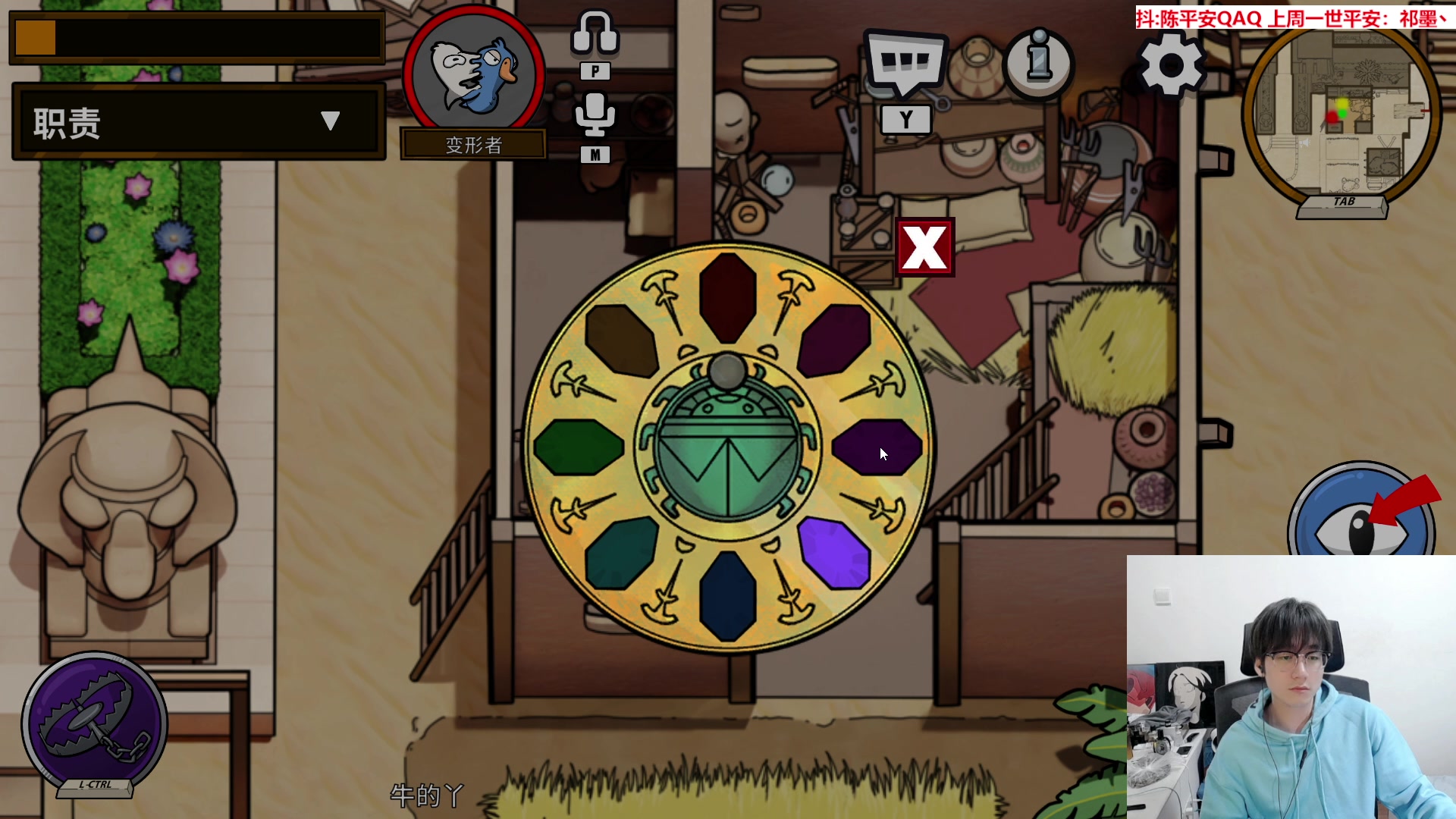Viewport: 1456px width, 819px height.
Task: Select the bright purple gem
Action: pos(834,552)
